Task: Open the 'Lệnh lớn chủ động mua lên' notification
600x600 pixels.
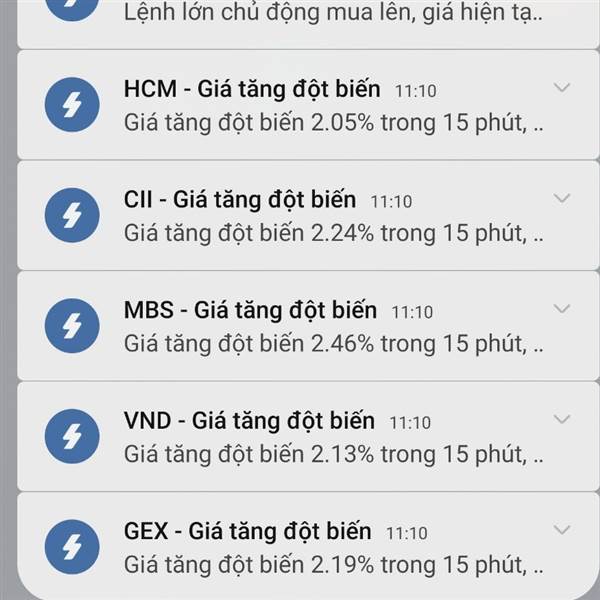Action: click(308, 24)
